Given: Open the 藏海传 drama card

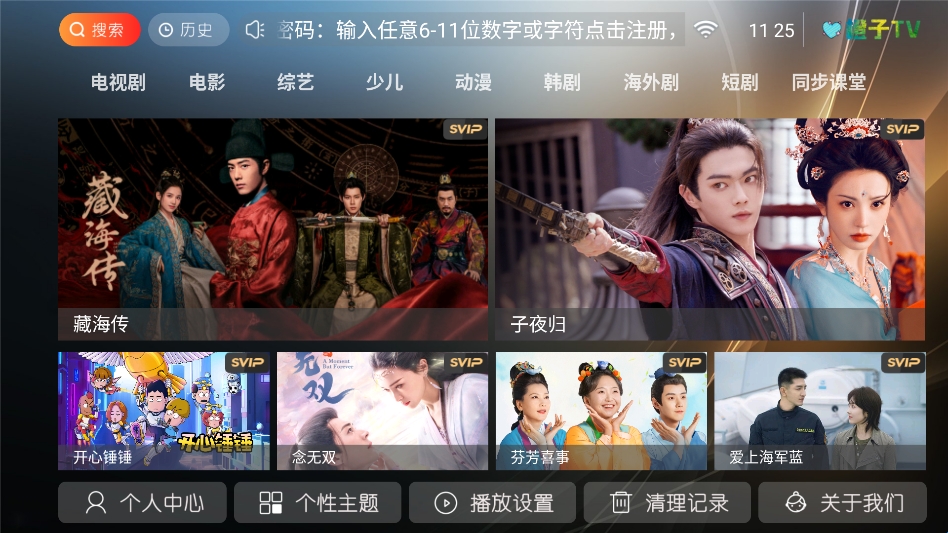Looking at the screenshot, I should [x=273, y=230].
